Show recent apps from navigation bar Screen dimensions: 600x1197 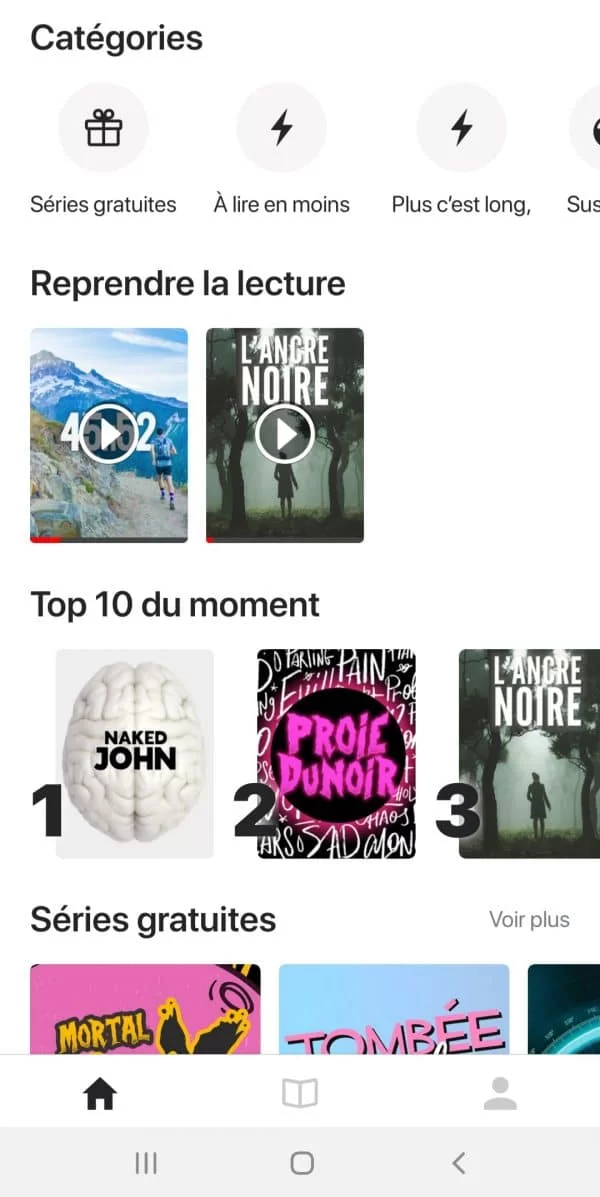[x=146, y=1163]
